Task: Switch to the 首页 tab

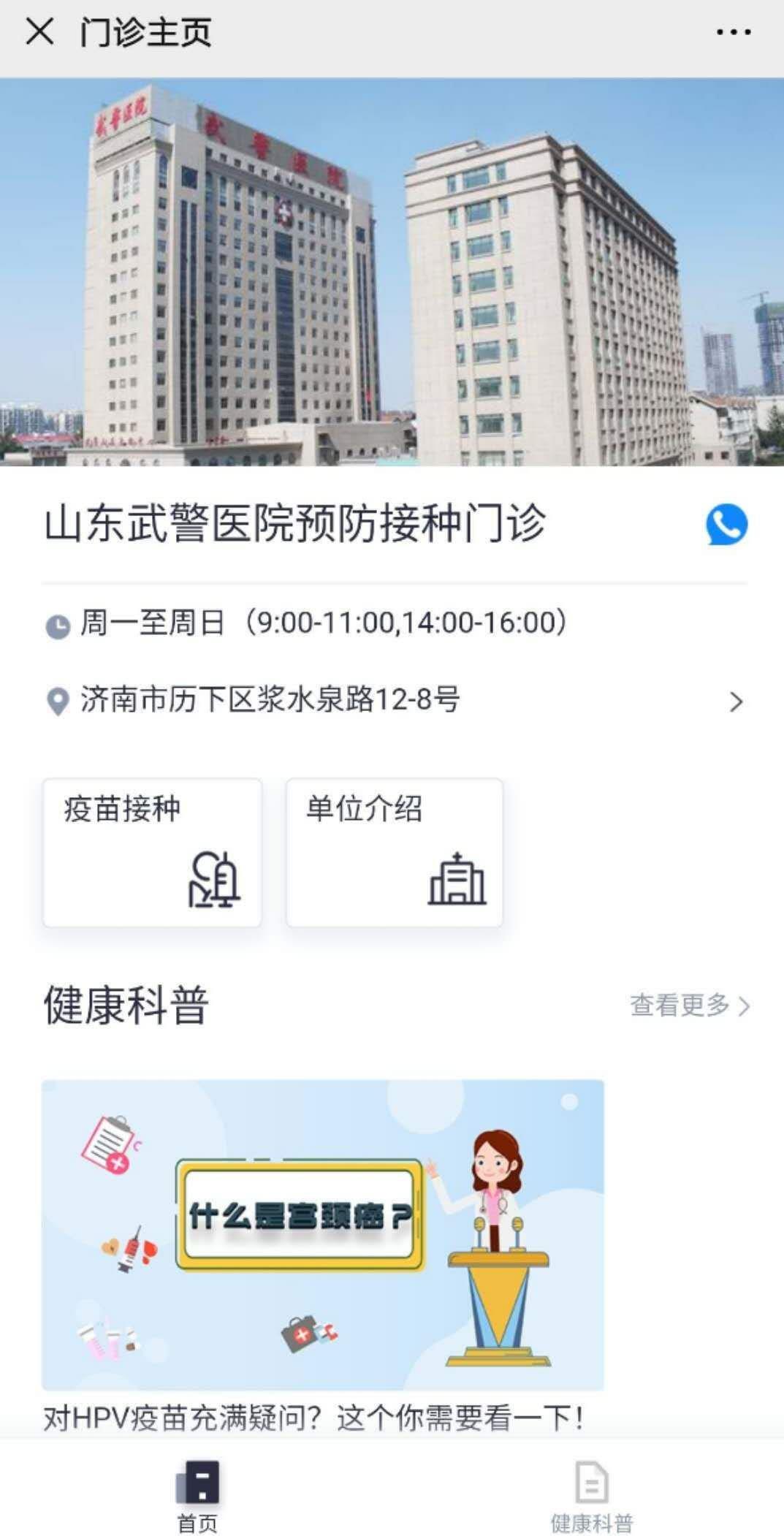Action: (x=197, y=1496)
